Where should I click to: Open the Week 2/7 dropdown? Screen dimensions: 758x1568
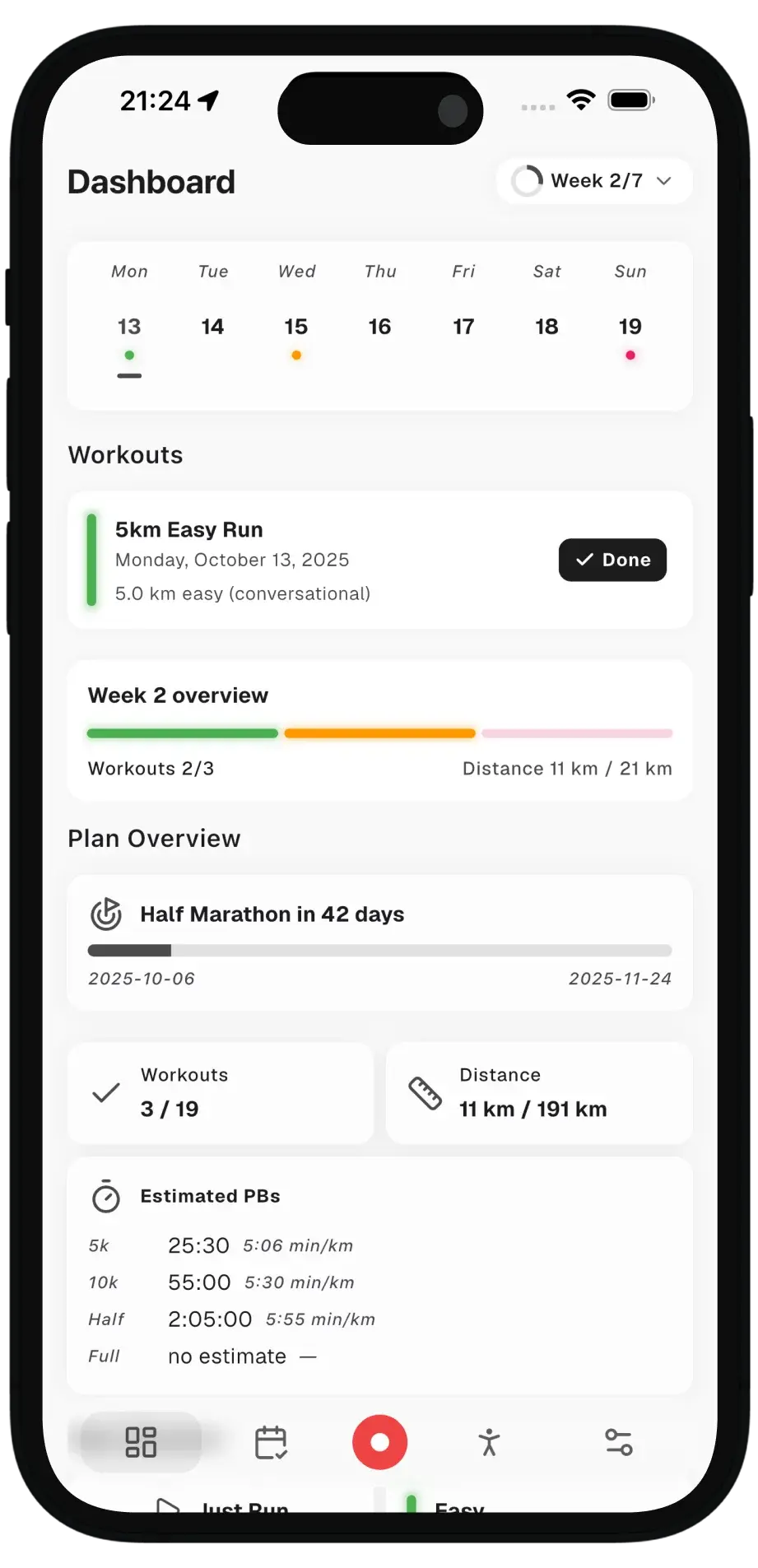[593, 181]
